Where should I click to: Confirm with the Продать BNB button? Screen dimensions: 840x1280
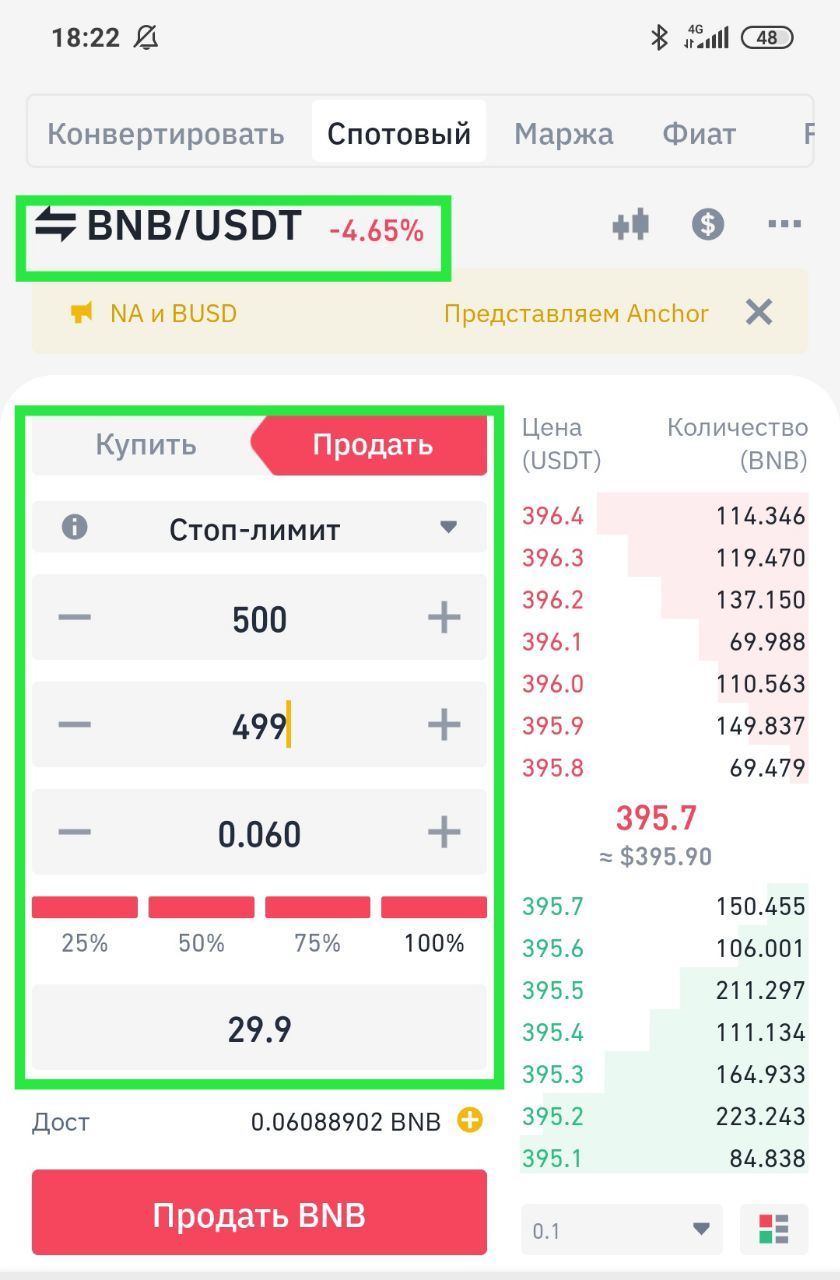click(x=259, y=1215)
